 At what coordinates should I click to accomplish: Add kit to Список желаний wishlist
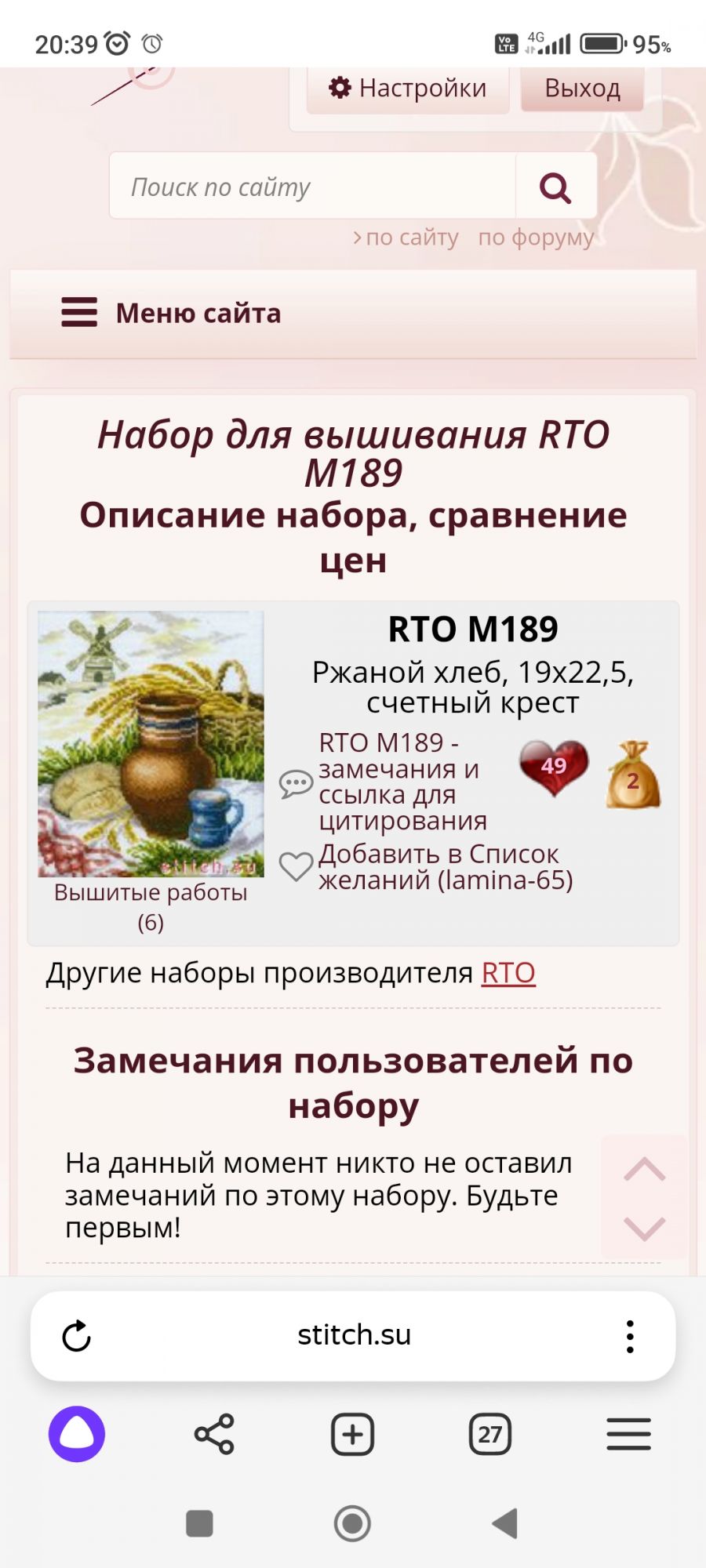pos(444,866)
